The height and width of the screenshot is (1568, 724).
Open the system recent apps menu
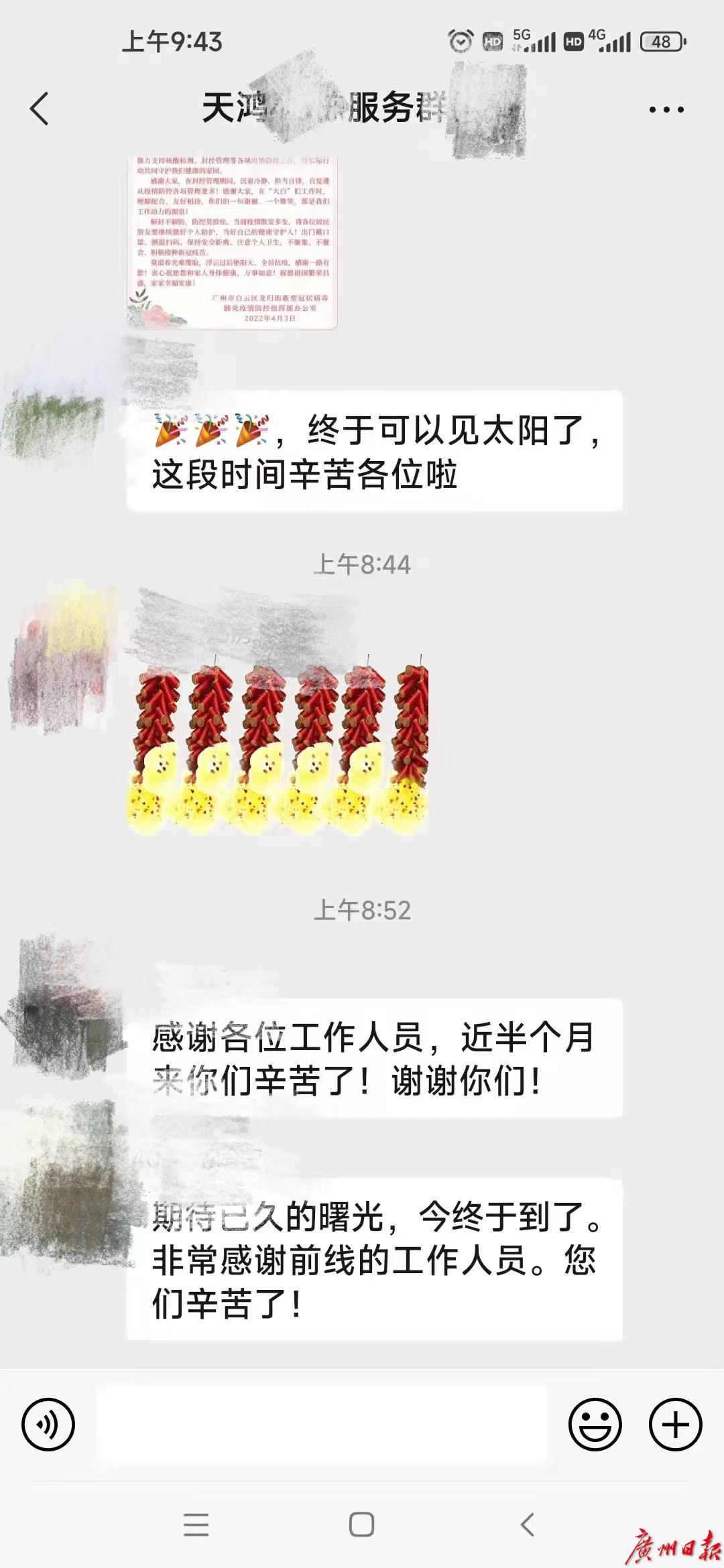196,1524
